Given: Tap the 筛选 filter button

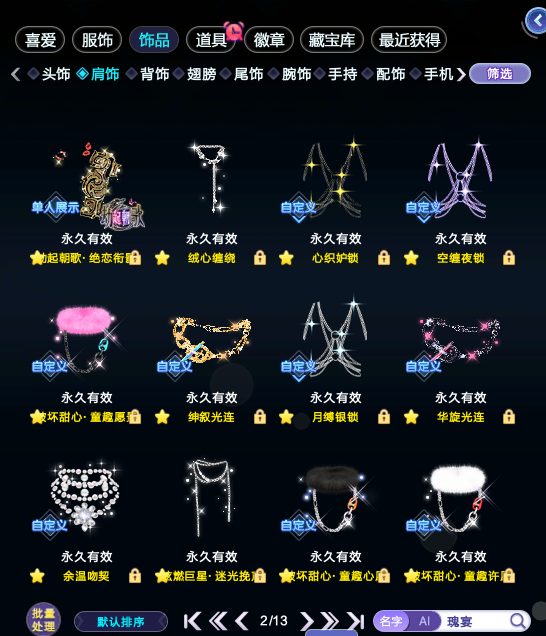Looking at the screenshot, I should click(x=500, y=74).
